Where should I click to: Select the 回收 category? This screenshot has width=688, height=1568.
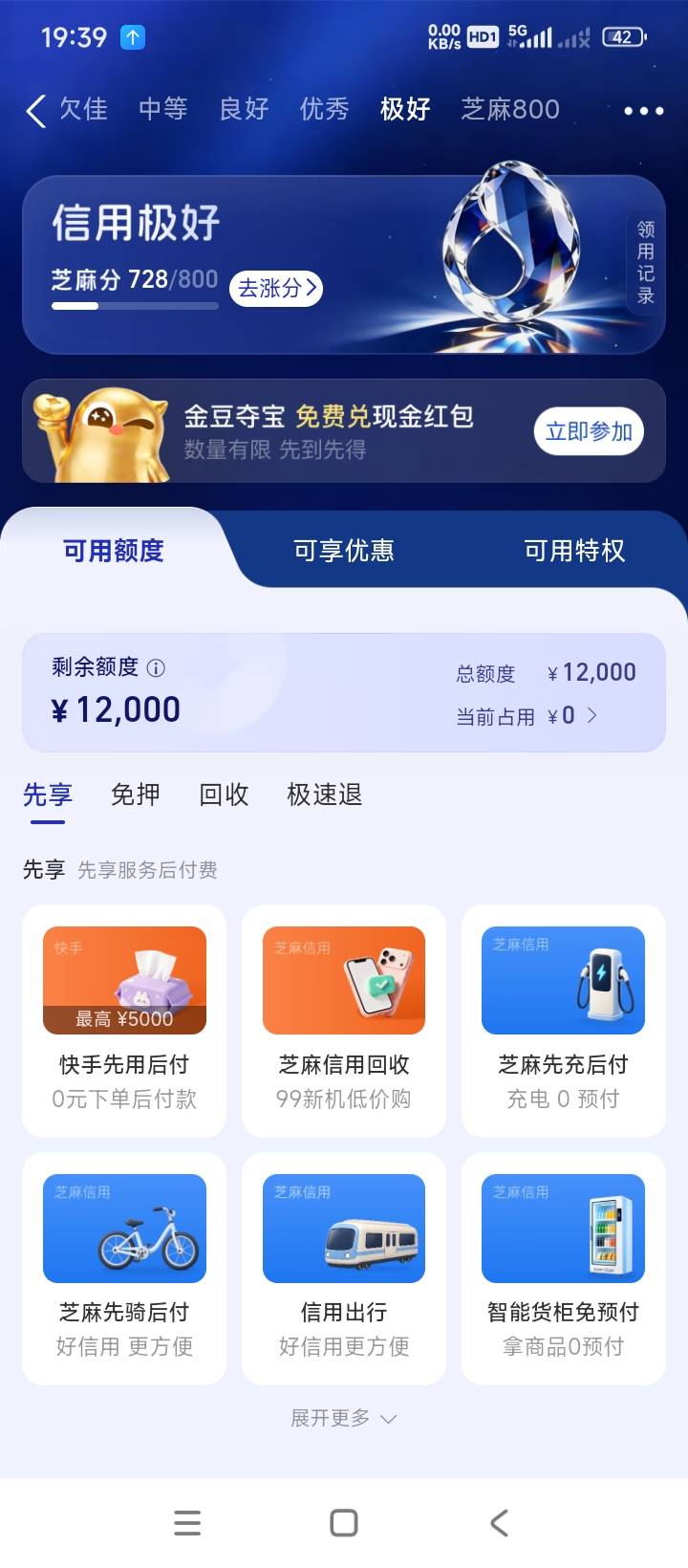[224, 795]
